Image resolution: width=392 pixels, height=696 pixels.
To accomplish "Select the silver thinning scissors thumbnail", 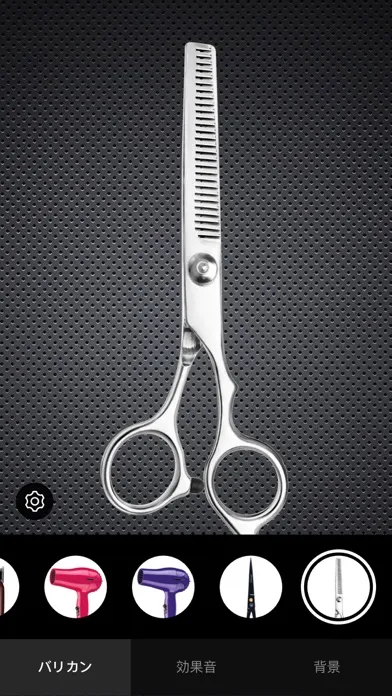I will [338, 586].
